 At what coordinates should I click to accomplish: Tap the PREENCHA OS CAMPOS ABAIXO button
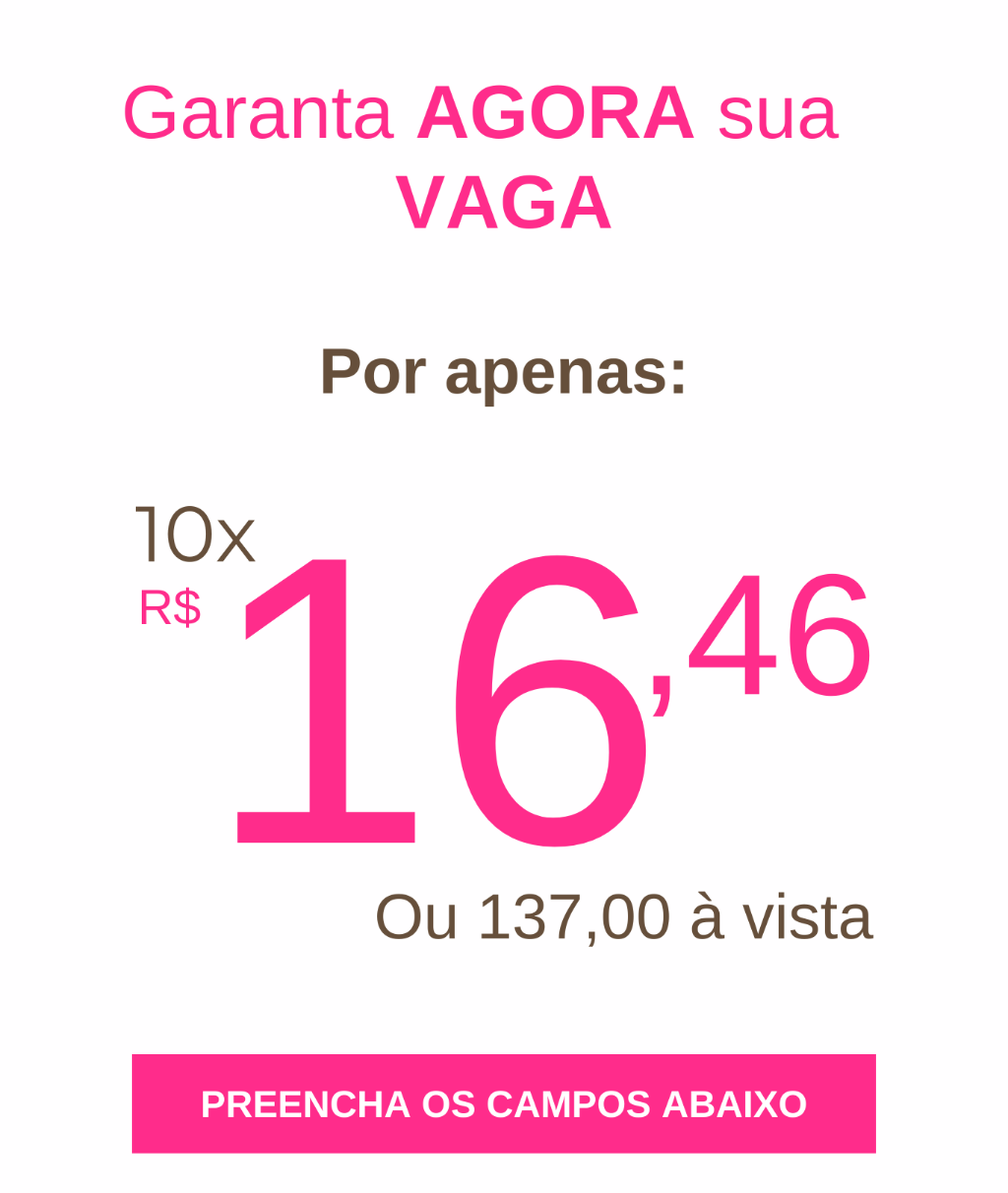(503, 1103)
